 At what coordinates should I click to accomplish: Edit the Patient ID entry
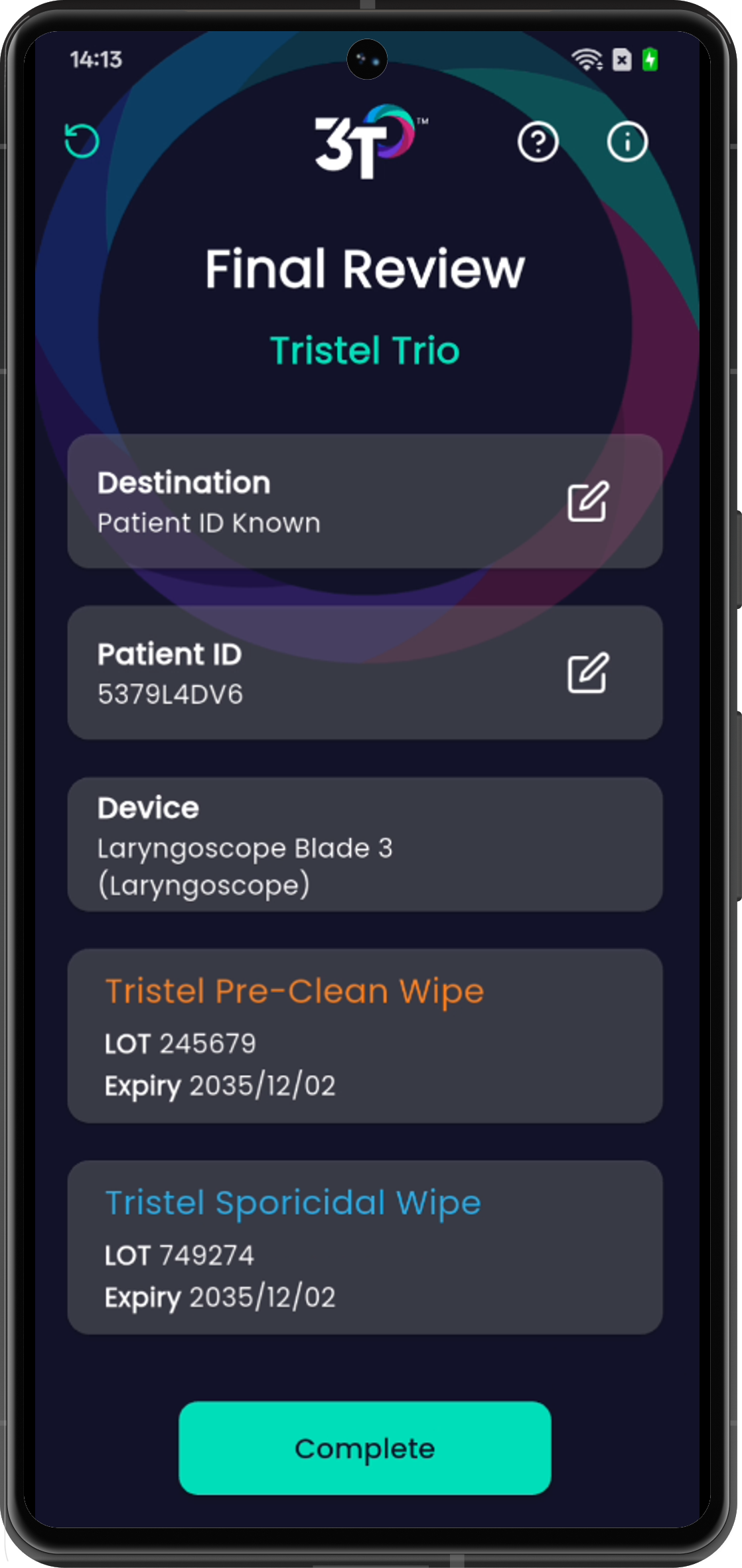[587, 673]
